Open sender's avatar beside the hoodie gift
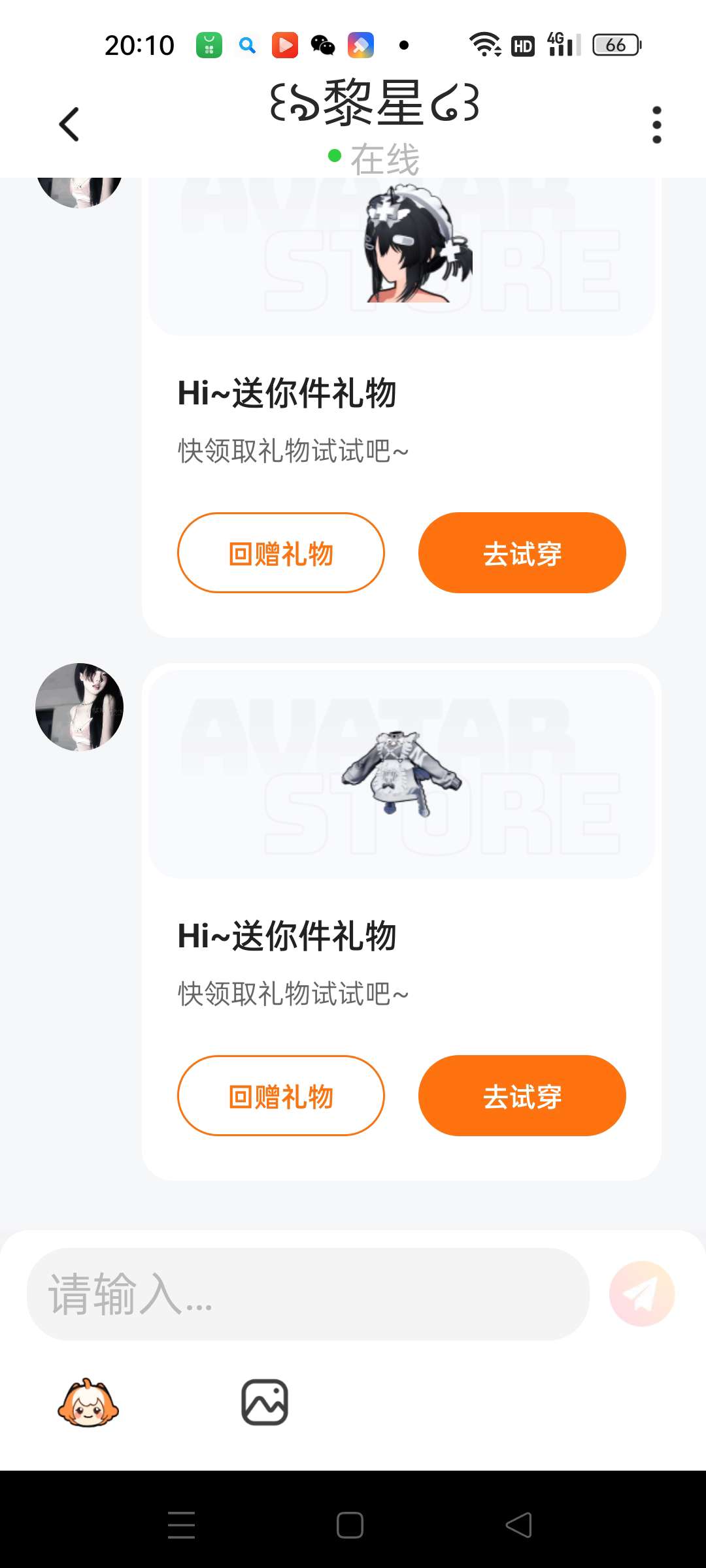The height and width of the screenshot is (1568, 706). pos(80,707)
